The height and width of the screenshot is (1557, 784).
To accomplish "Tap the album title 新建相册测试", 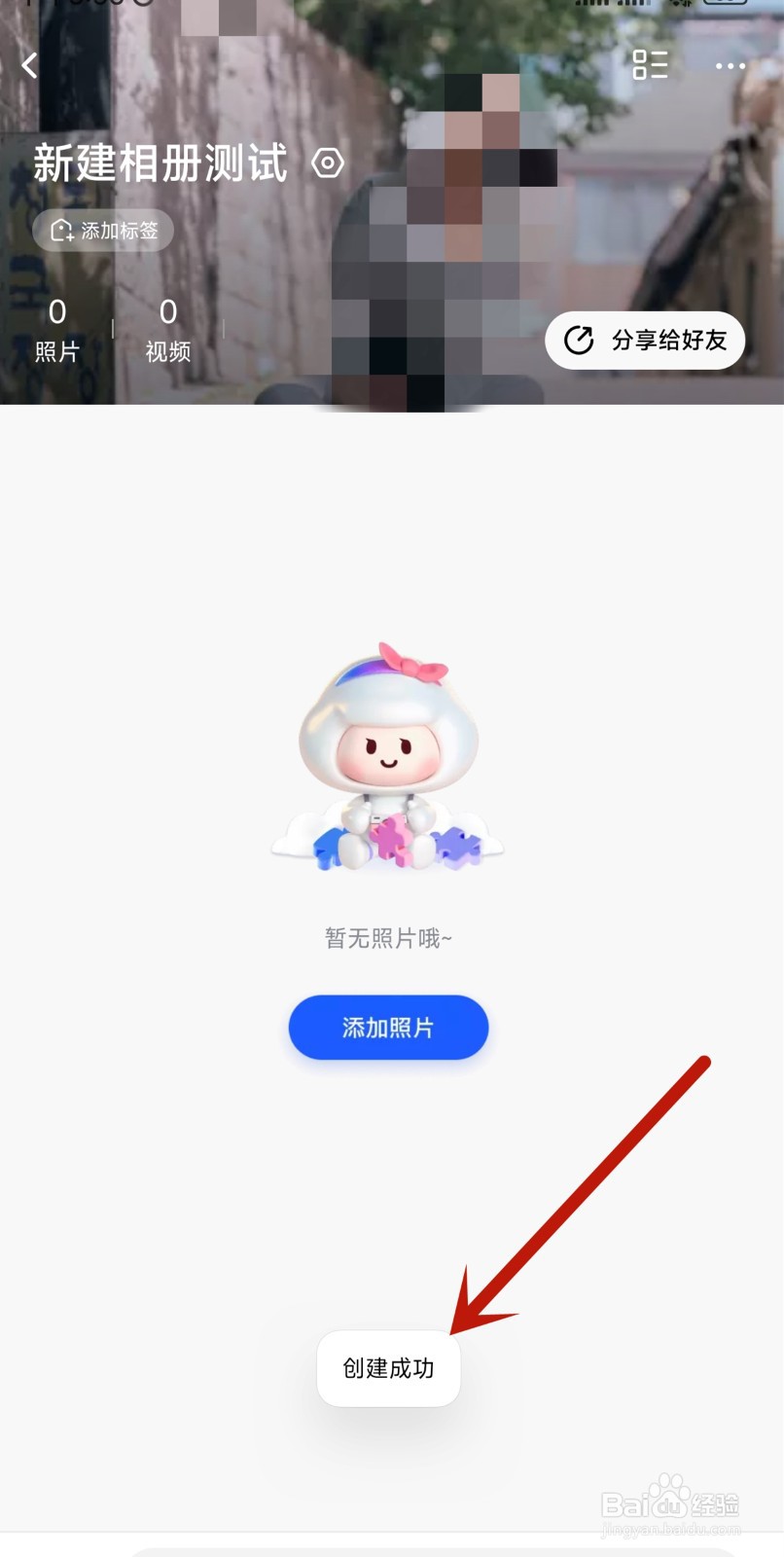I will 160,163.
